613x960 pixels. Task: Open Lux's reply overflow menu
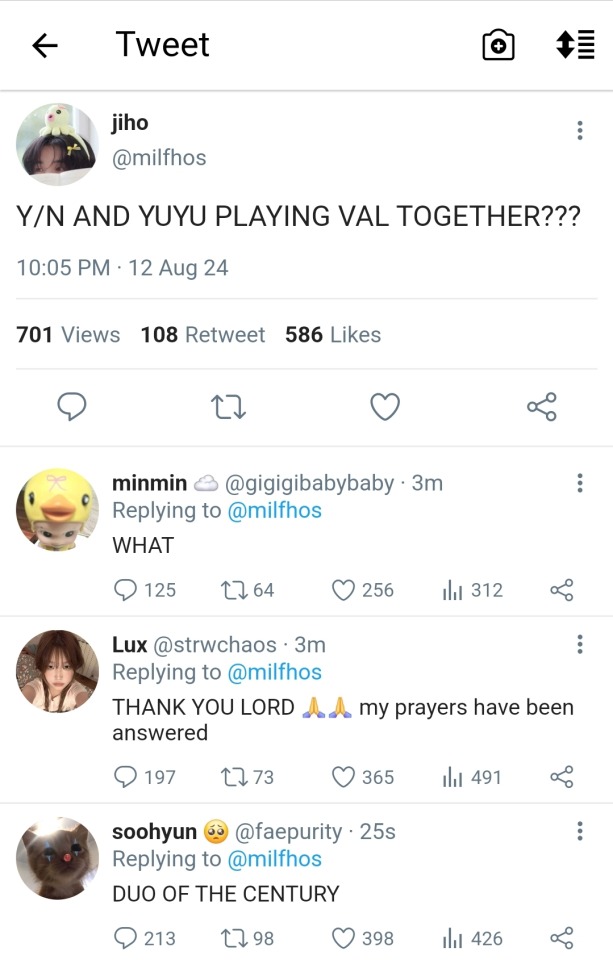click(x=580, y=645)
